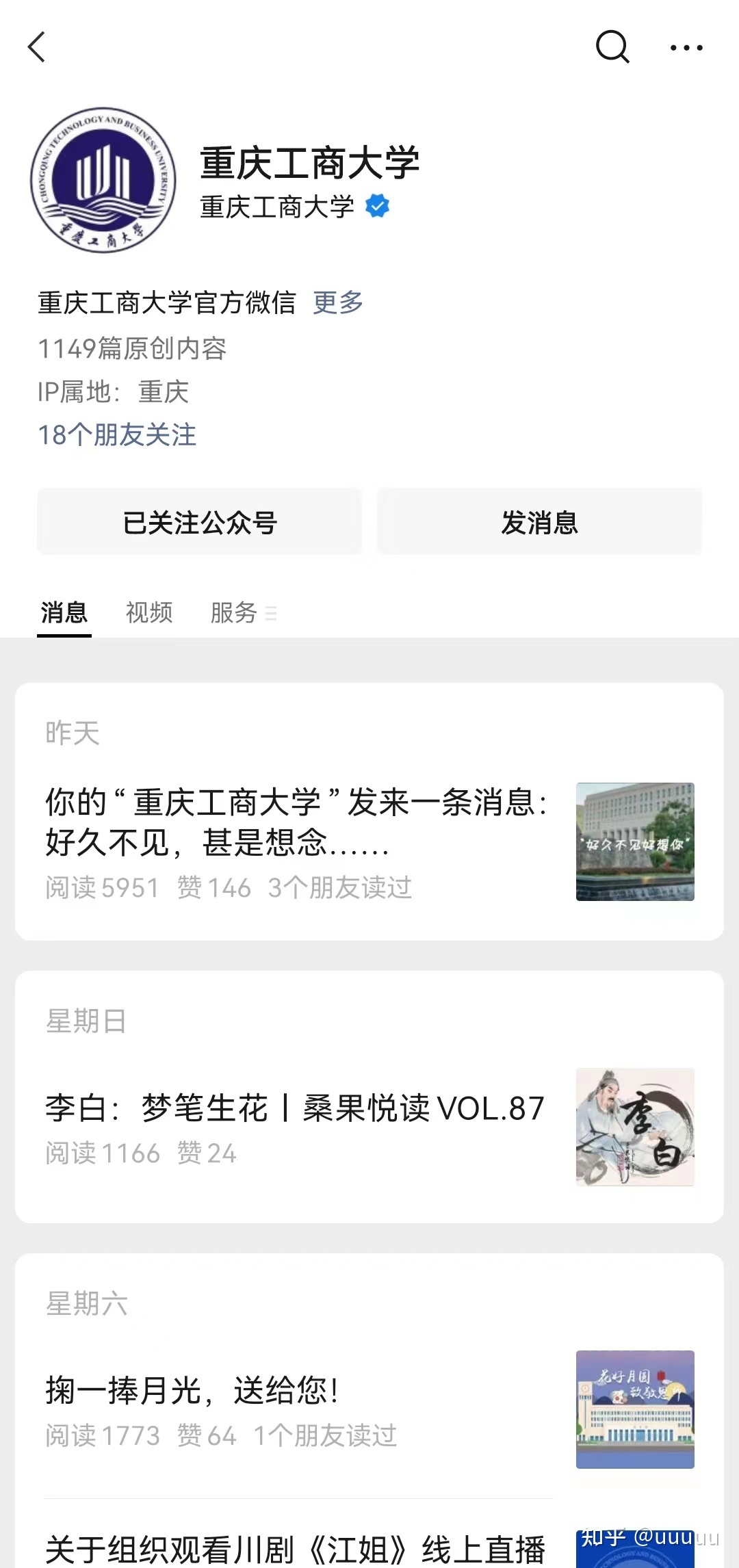Open the list icon beside the 服务 tab
The height and width of the screenshot is (1568, 739).
pyautogui.click(x=271, y=614)
